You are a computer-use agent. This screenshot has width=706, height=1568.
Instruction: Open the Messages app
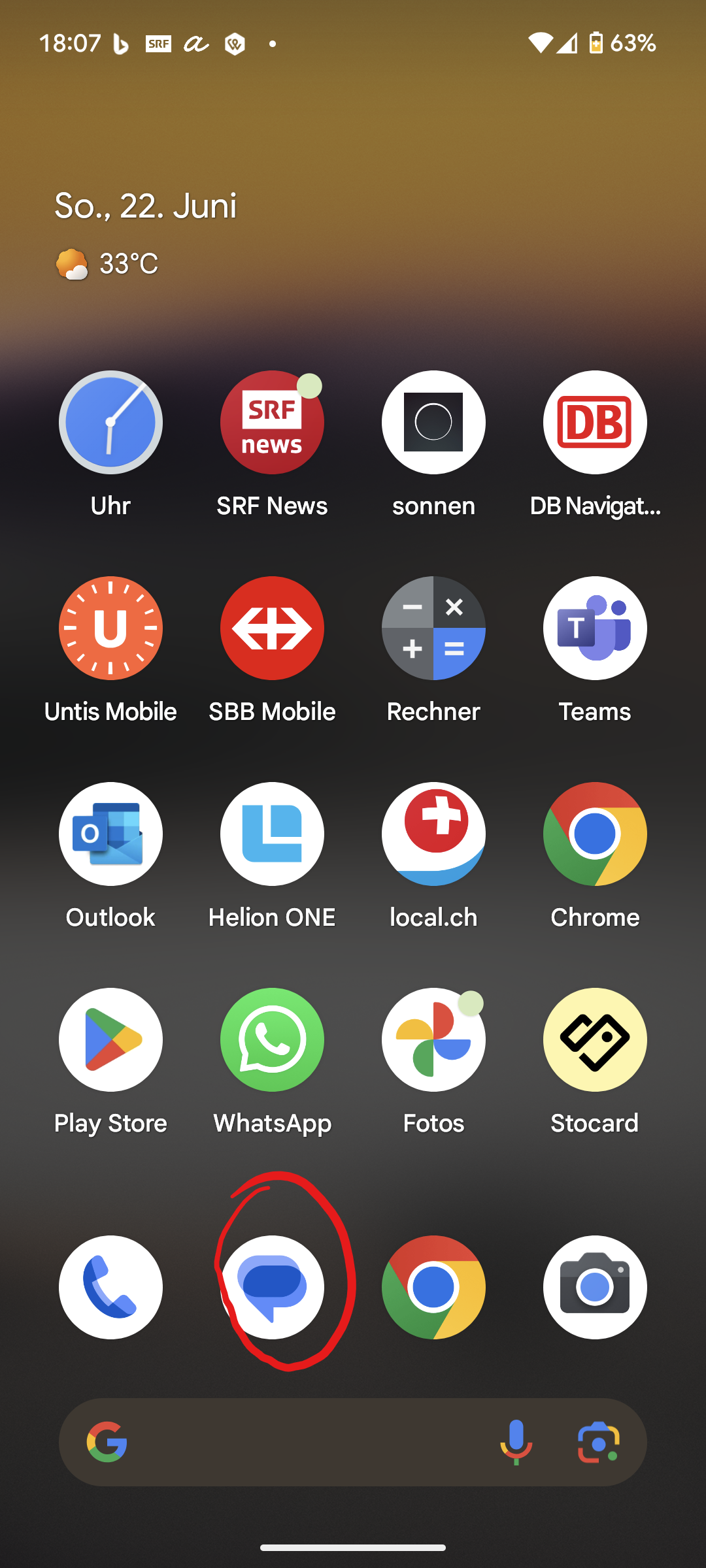(x=272, y=1287)
